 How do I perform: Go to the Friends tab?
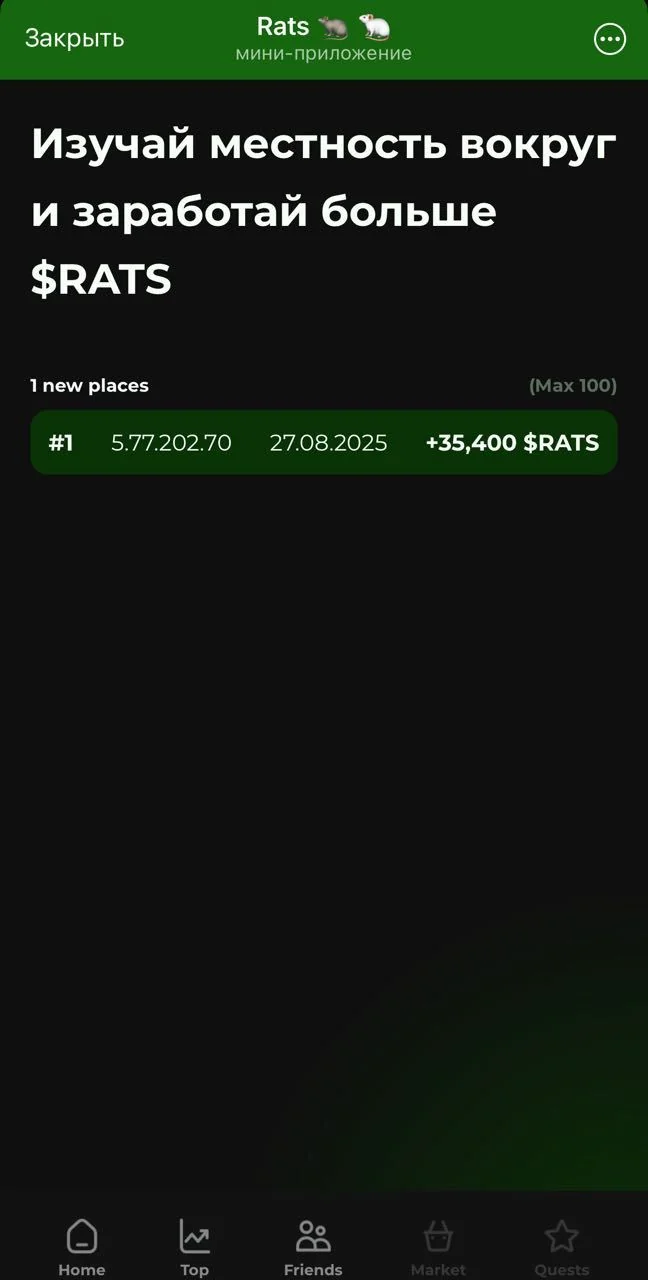(x=313, y=1247)
